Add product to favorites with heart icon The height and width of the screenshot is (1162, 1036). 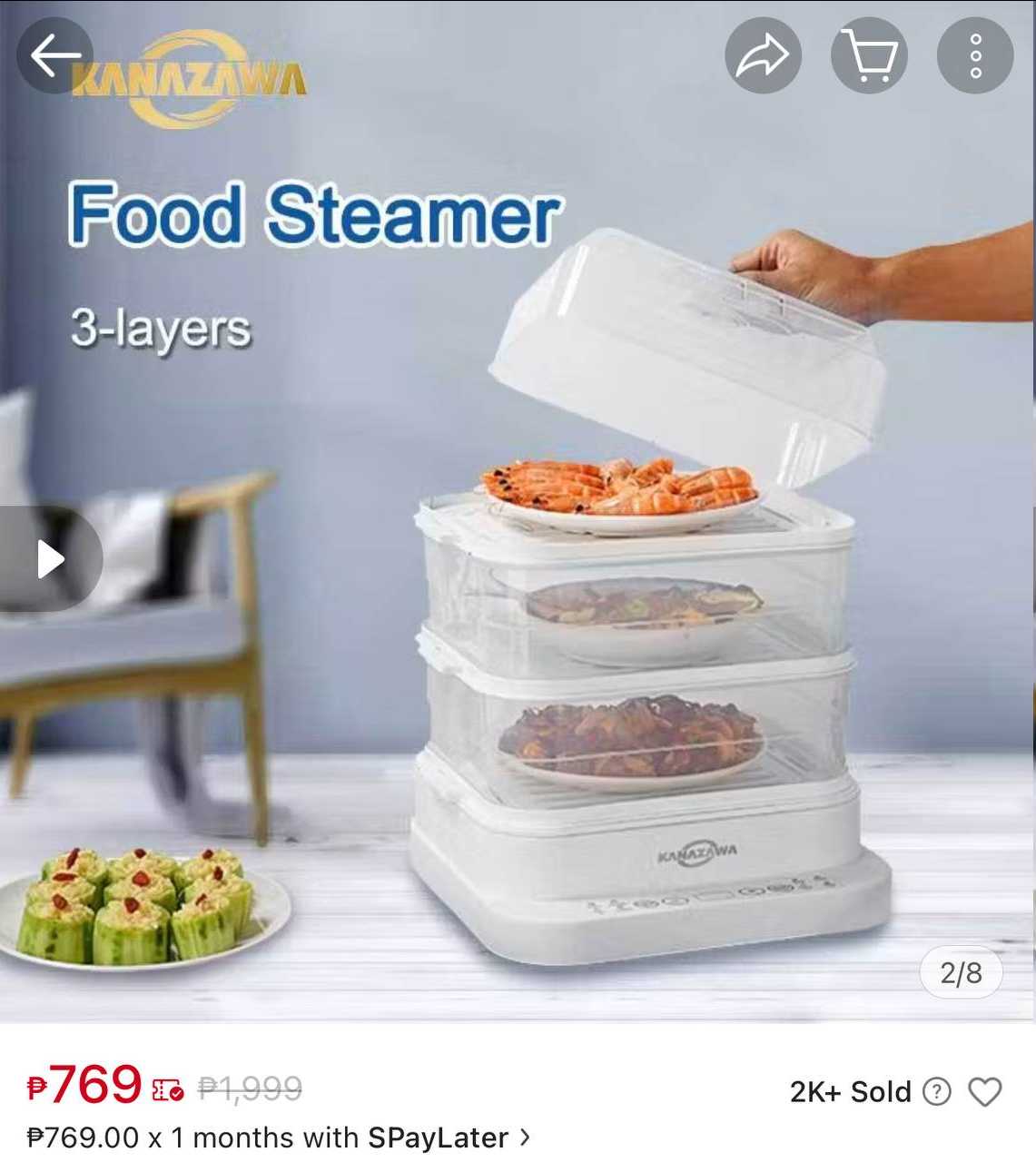click(985, 1091)
